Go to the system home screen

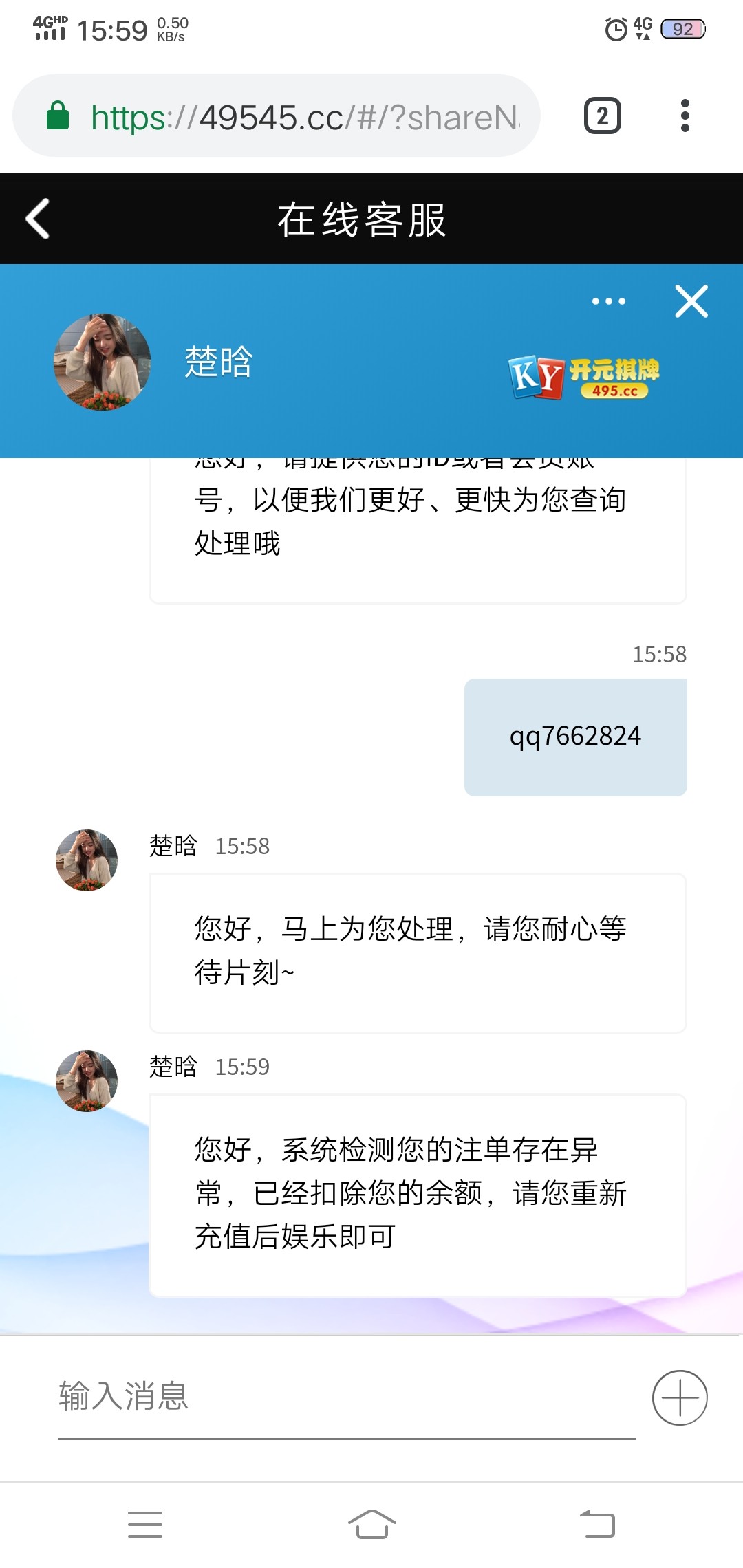click(371, 1524)
